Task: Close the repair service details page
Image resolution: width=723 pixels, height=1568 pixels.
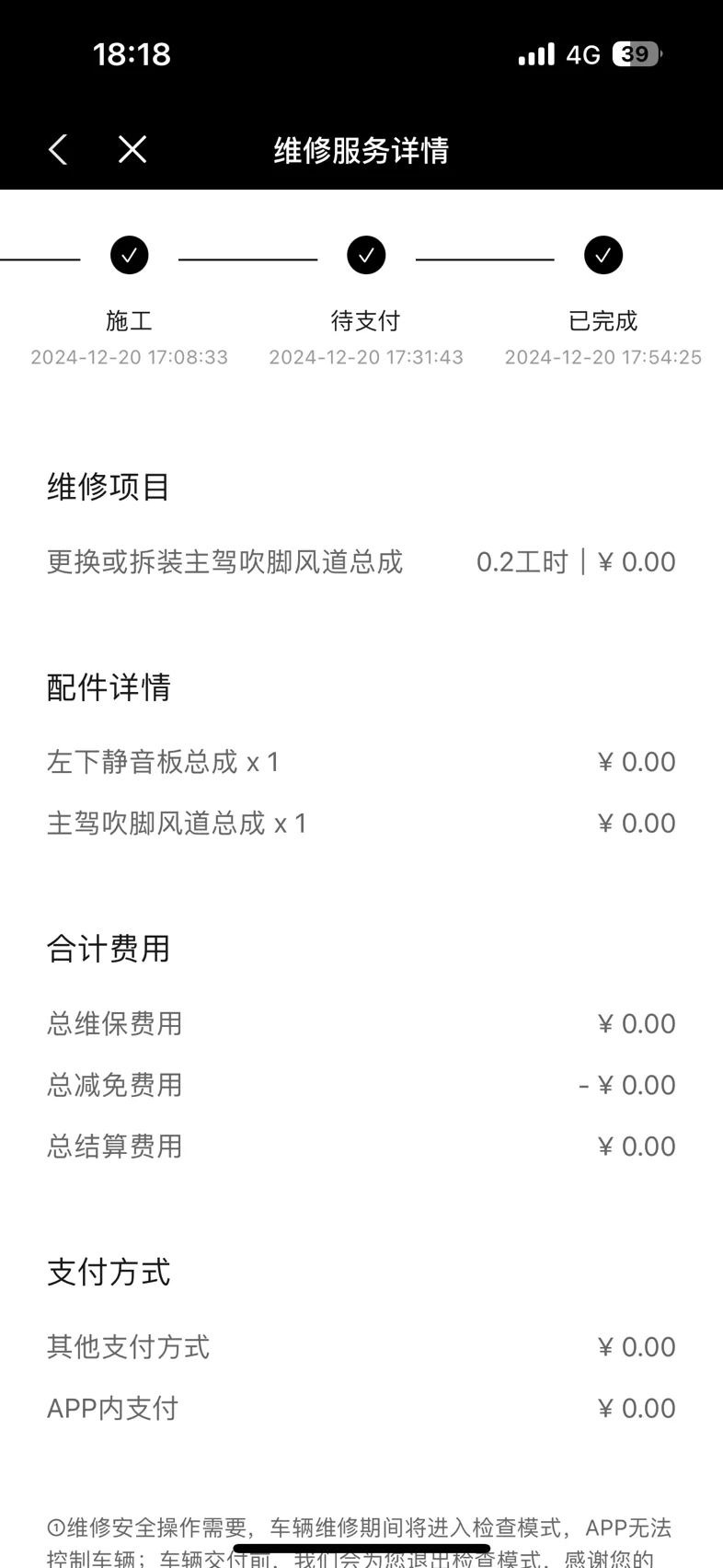Action: pyautogui.click(x=132, y=149)
